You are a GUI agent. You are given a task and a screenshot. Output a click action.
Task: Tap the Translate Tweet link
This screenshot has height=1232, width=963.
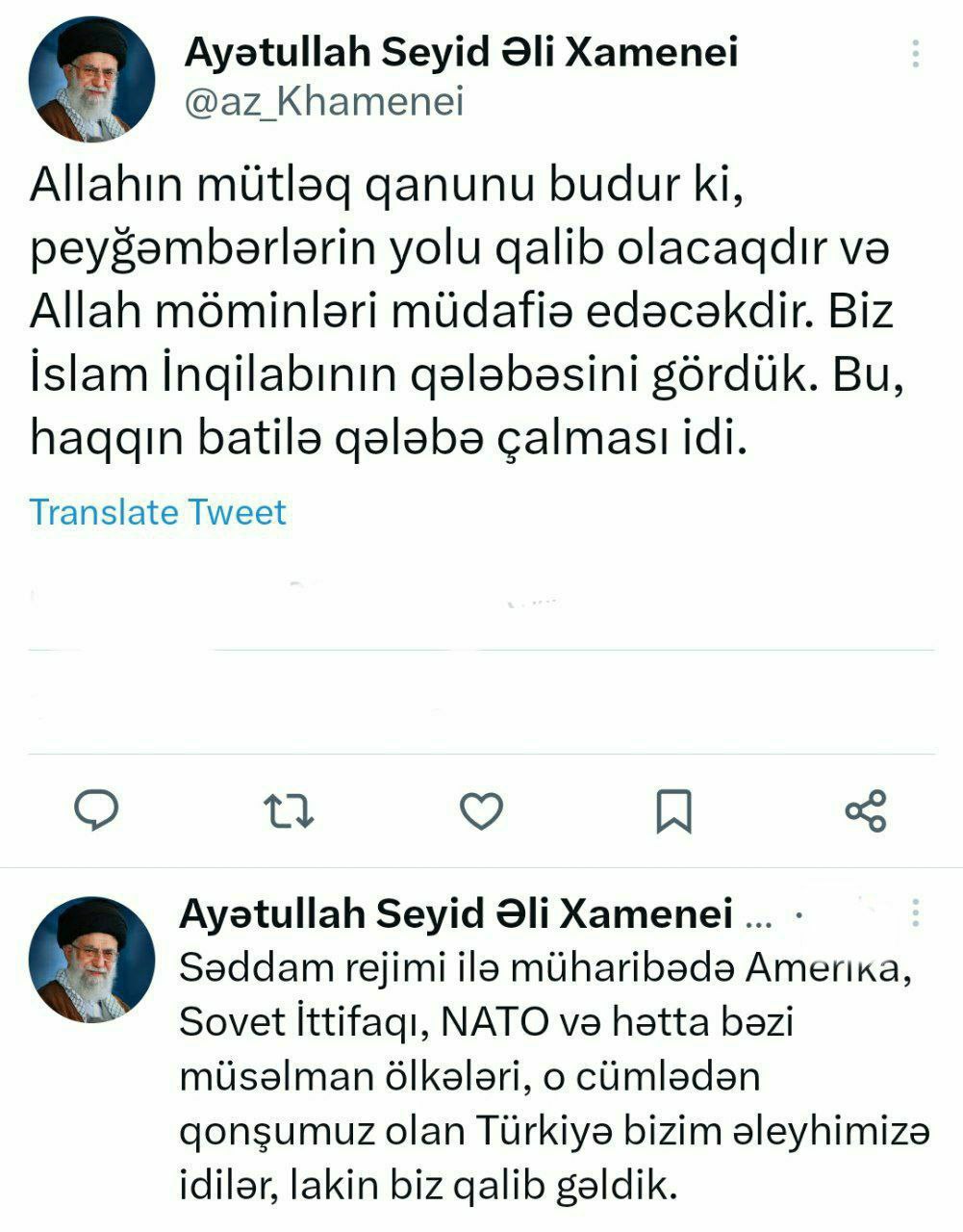pyautogui.click(x=158, y=512)
